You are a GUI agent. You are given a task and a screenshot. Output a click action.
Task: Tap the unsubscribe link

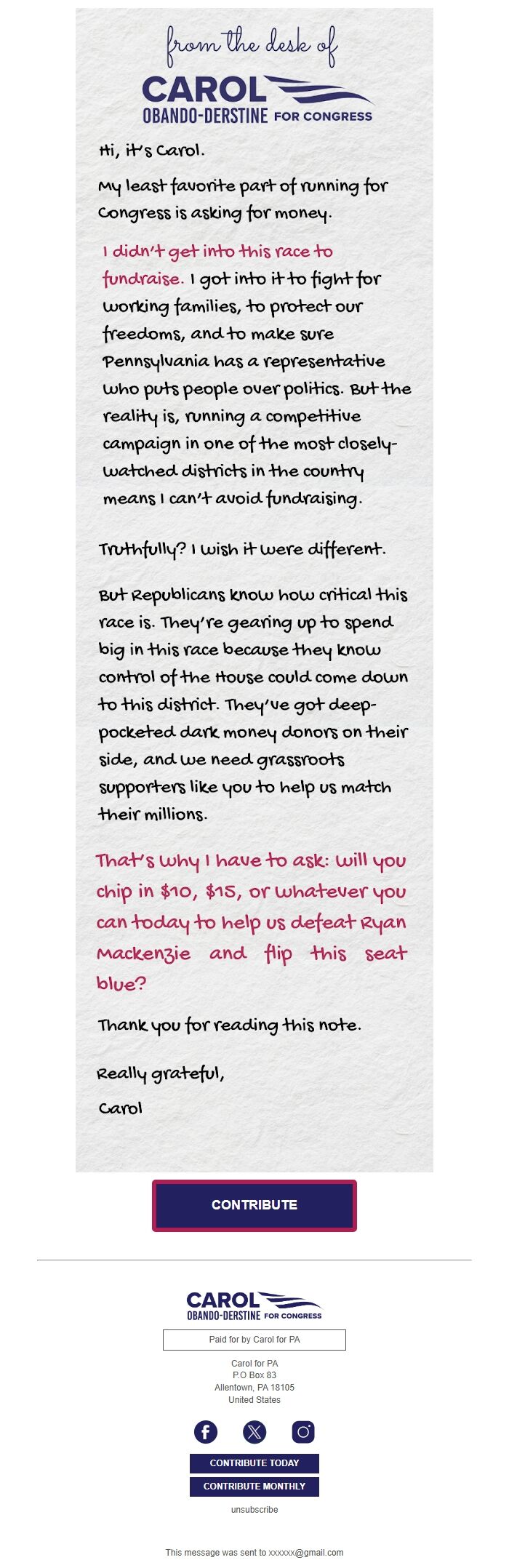(x=254, y=1509)
